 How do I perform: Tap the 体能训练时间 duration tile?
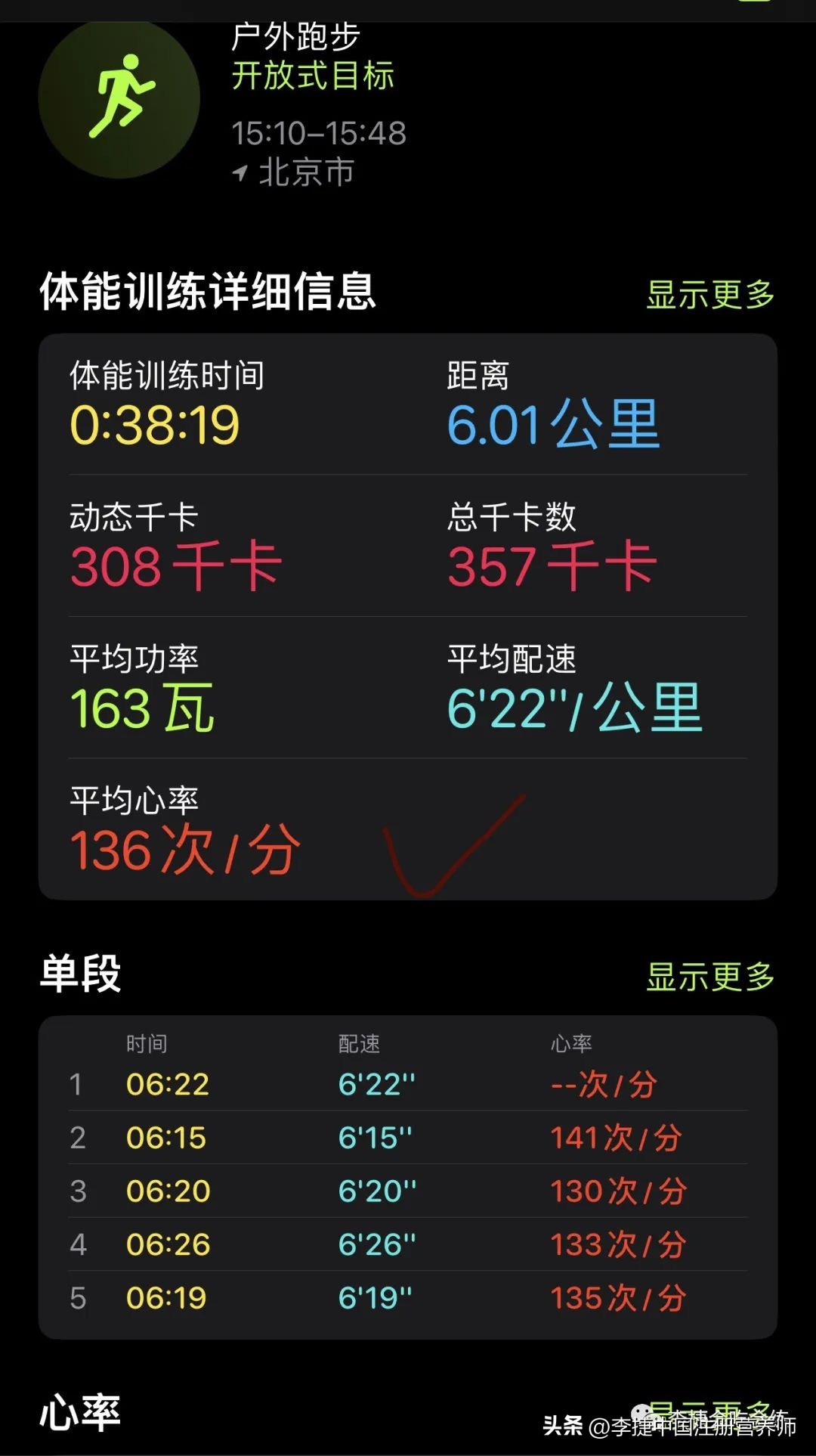tap(155, 401)
